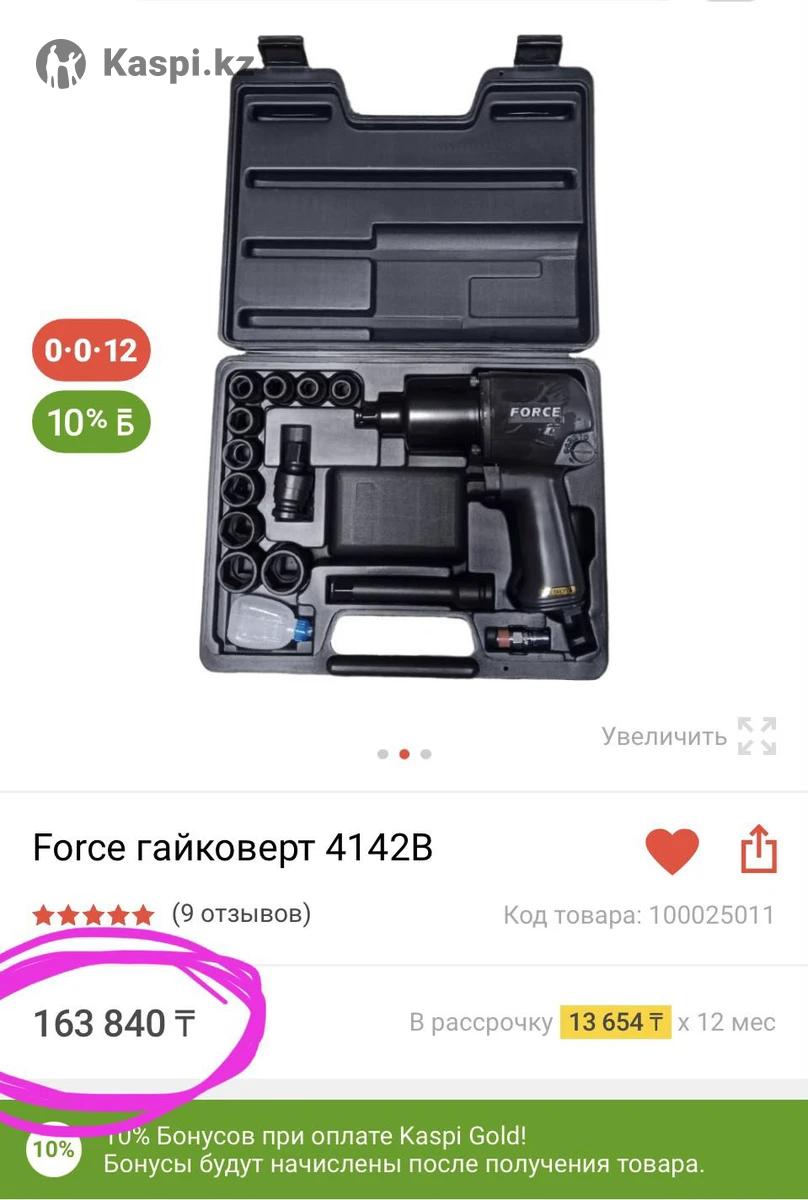Jump to the third photo indicator dot
This screenshot has height=1200, width=808.
(426, 754)
